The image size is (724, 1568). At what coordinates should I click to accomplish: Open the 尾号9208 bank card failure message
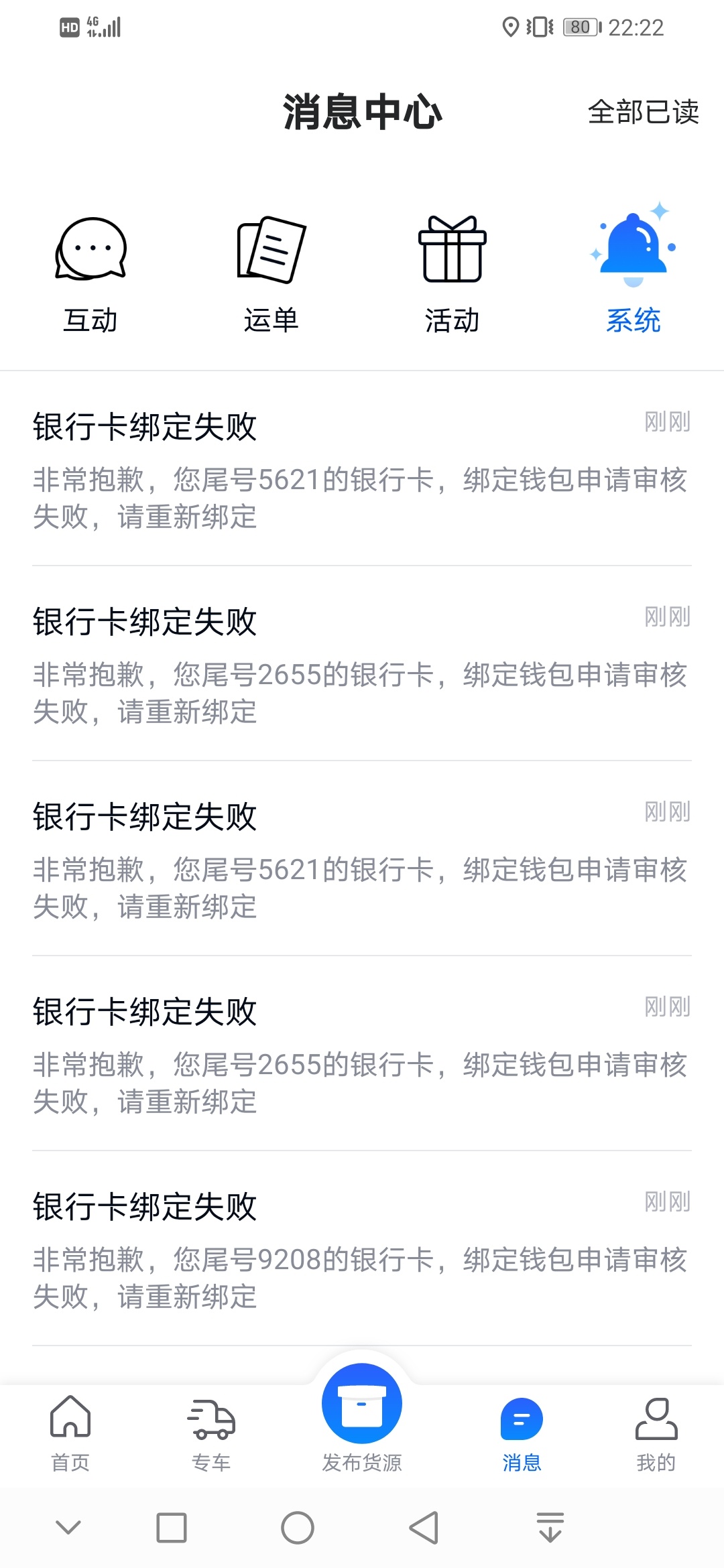[x=362, y=1248]
